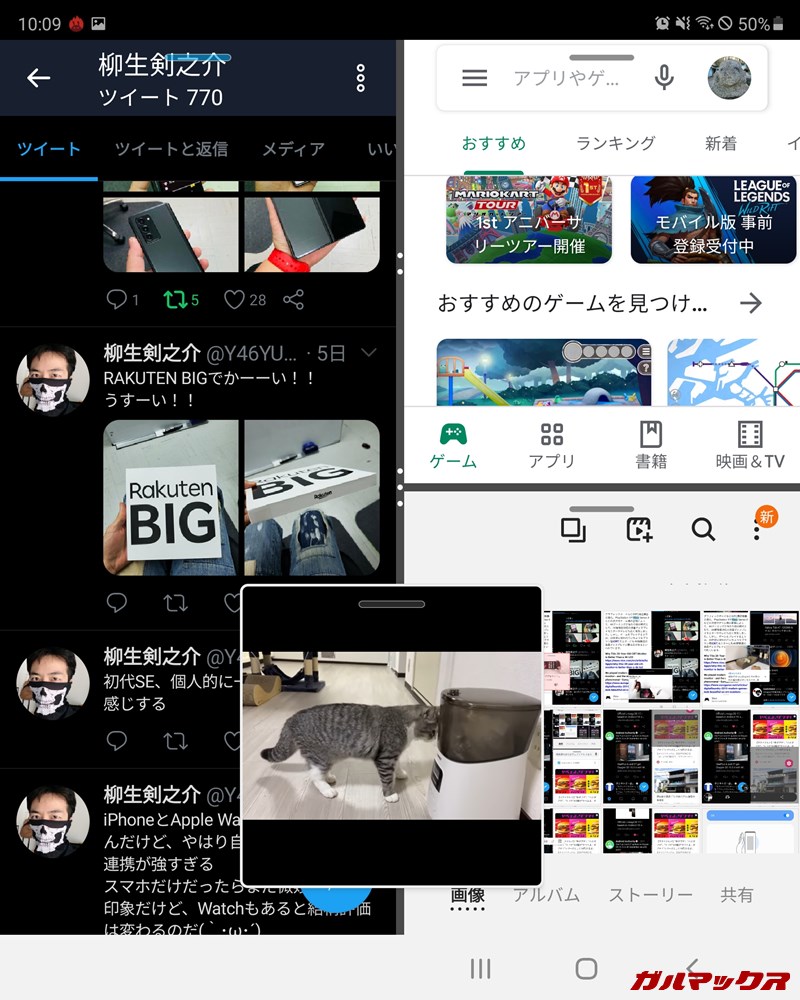Open the Twitter profile overflow menu
800x1000 pixels.
[361, 78]
